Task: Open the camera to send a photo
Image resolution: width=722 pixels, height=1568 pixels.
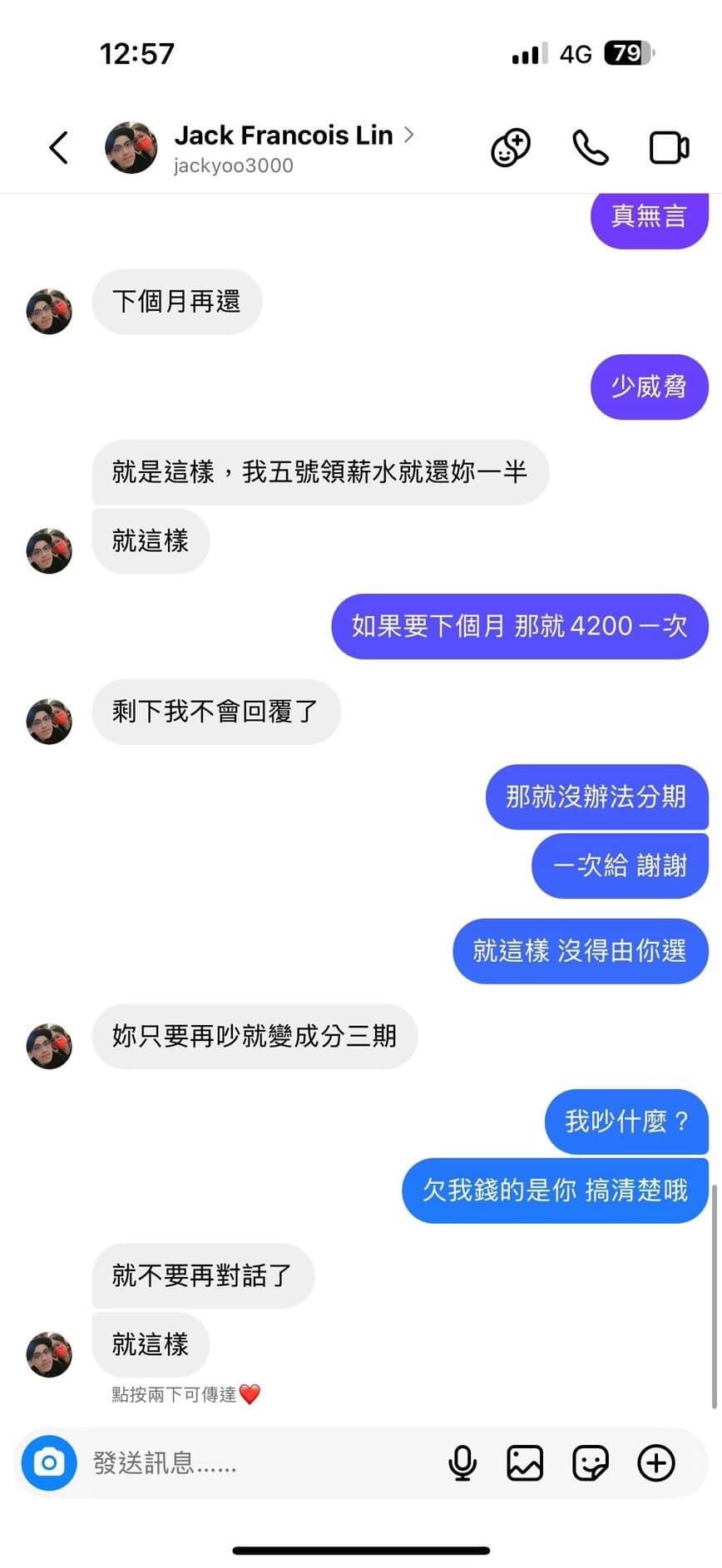Action: pos(49,1462)
